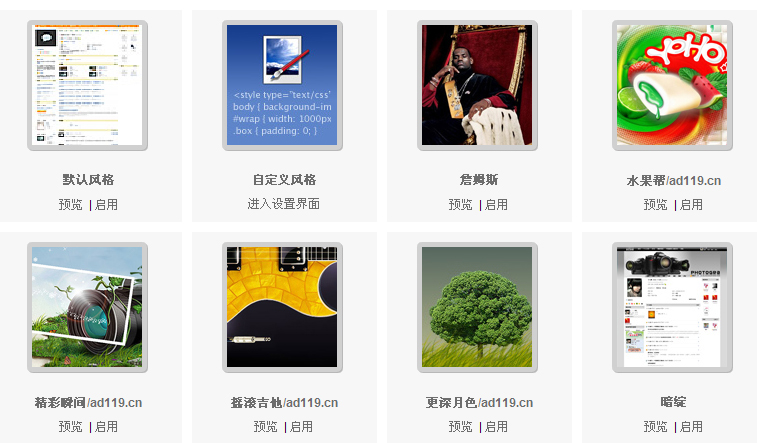Enable the 暗绽 theme
The height and width of the screenshot is (443, 757).
pyautogui.click(x=691, y=426)
